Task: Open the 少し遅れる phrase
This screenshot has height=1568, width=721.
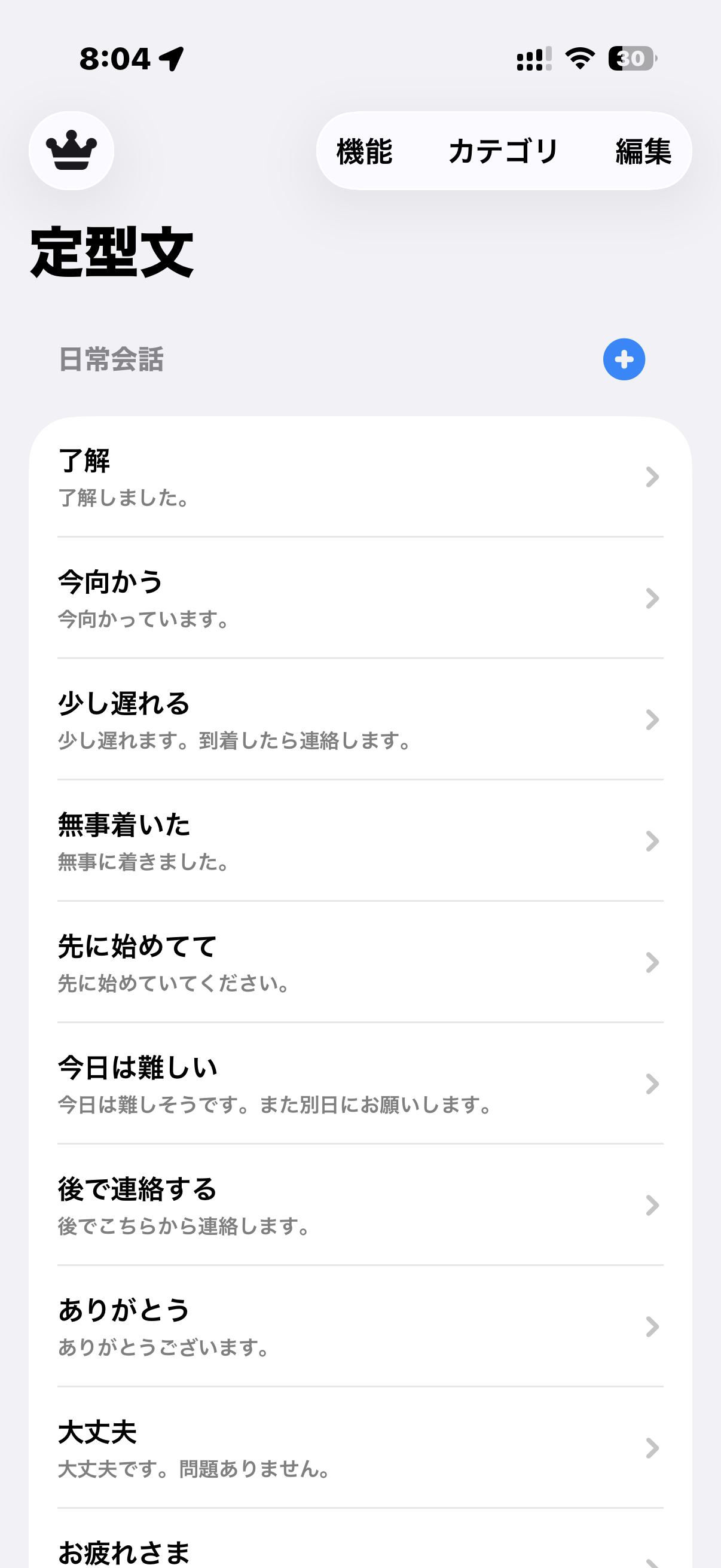Action: click(x=360, y=719)
